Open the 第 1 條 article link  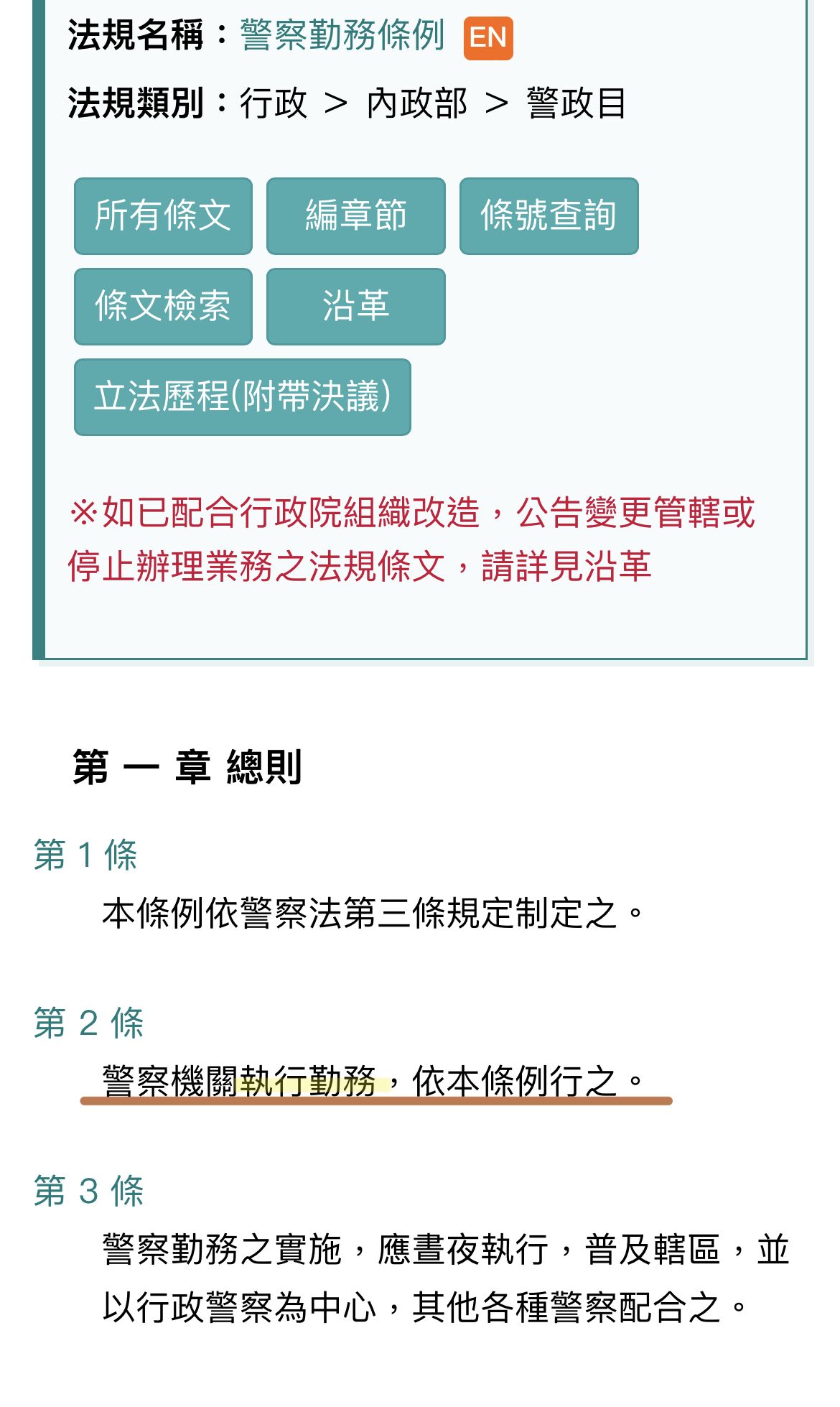coord(85,855)
